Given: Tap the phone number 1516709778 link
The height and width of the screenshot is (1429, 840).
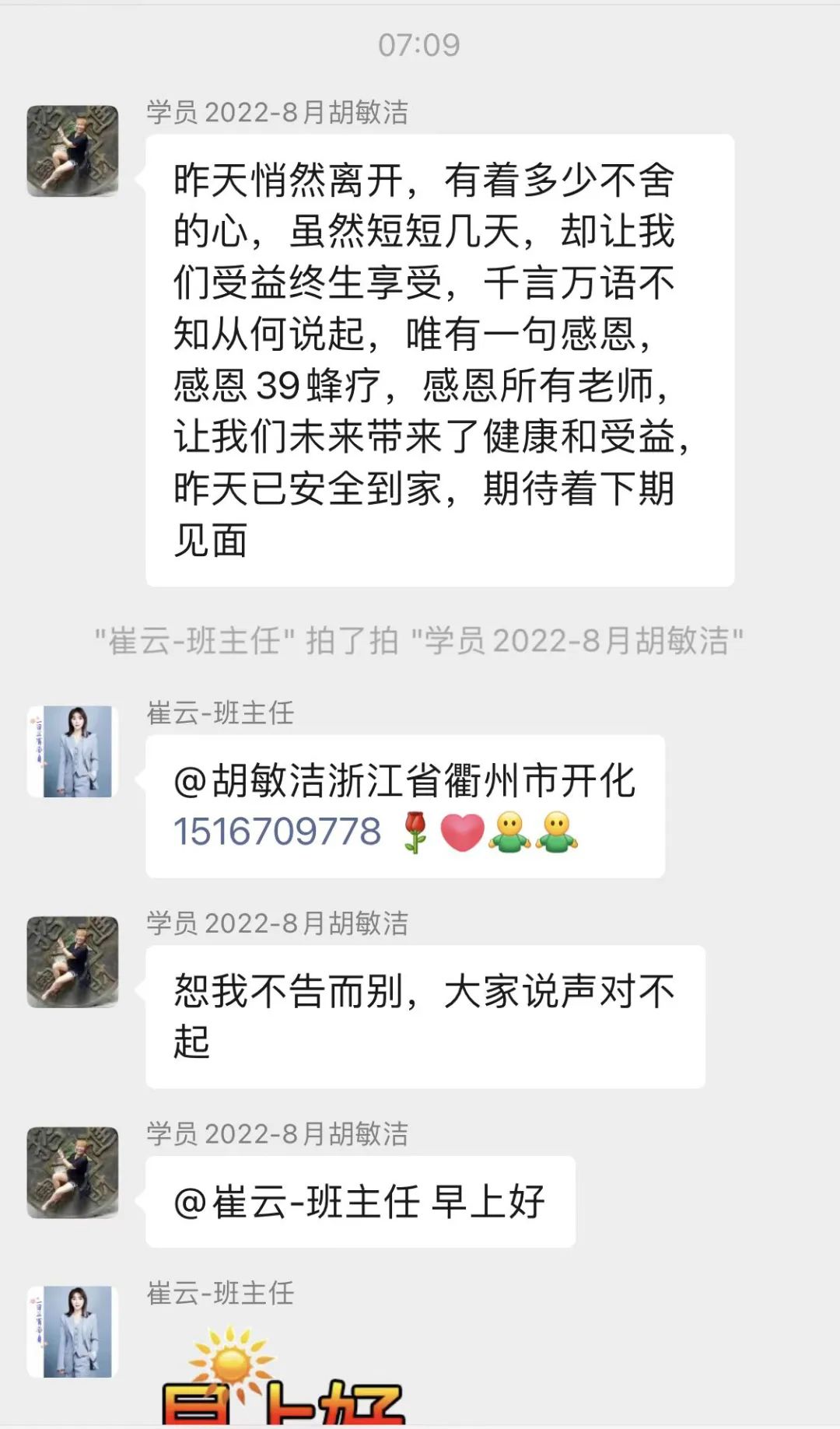Looking at the screenshot, I should (x=277, y=832).
